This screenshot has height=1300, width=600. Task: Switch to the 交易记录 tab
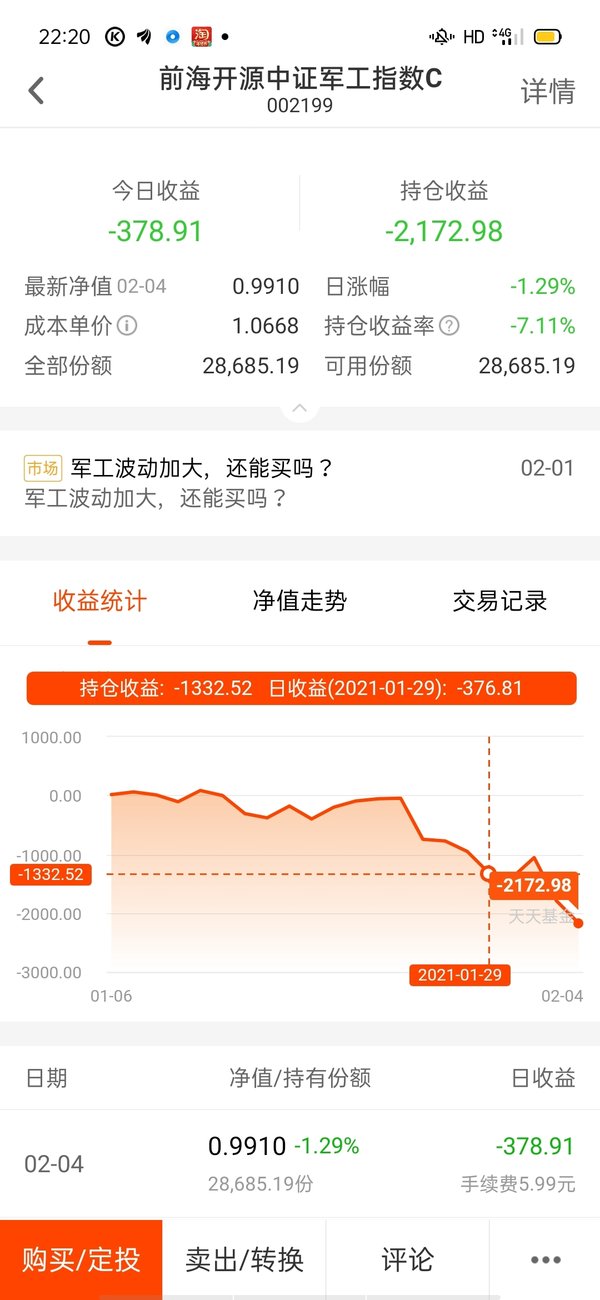coord(500,601)
